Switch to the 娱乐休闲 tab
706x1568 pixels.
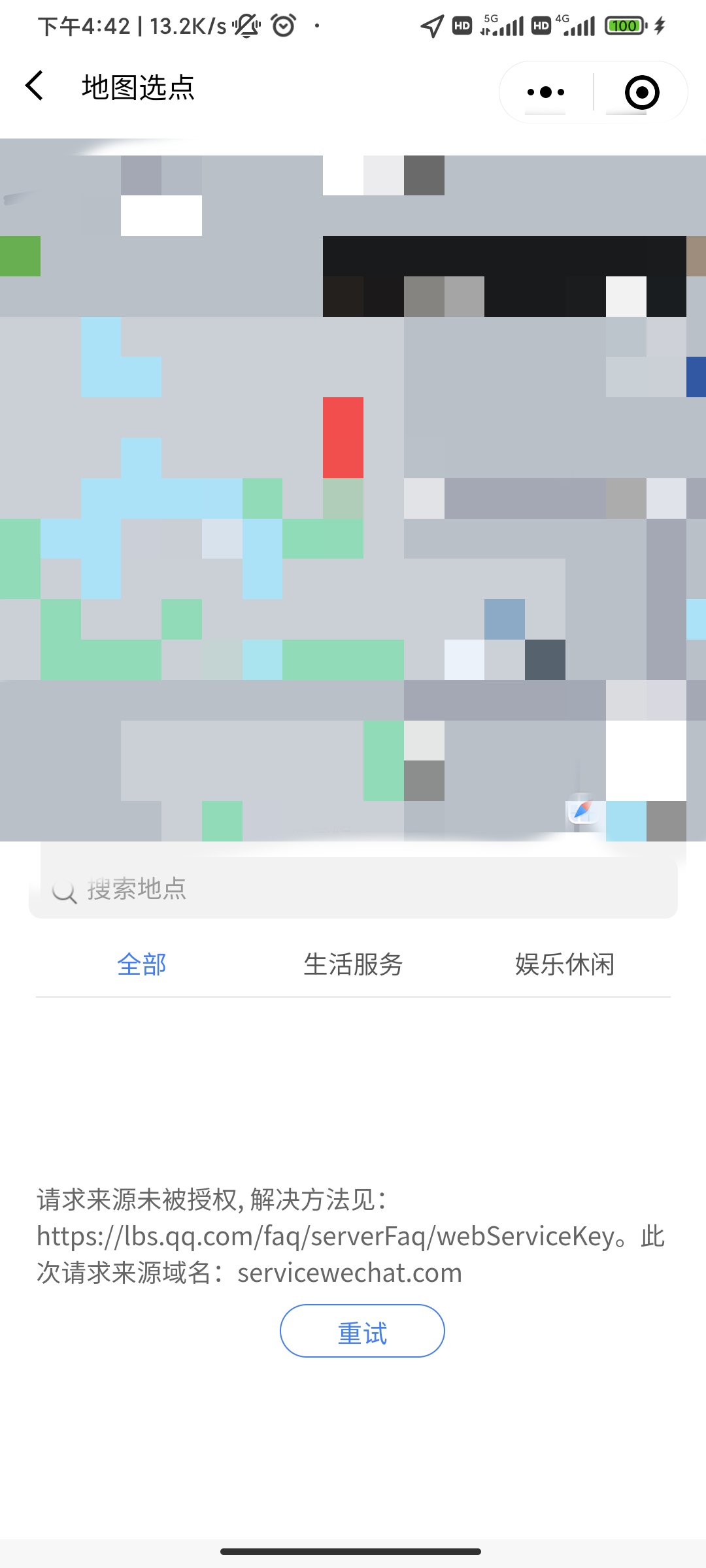click(565, 964)
